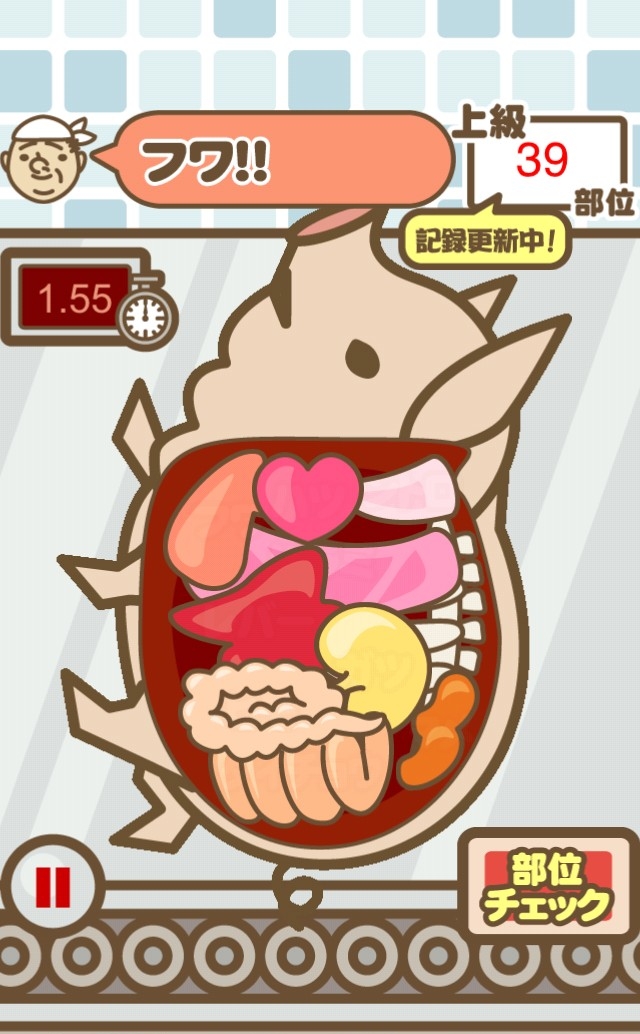Tap the orange kidney-shaped organ
Image resolution: width=640 pixels, height=1034 pixels.
pos(438,729)
